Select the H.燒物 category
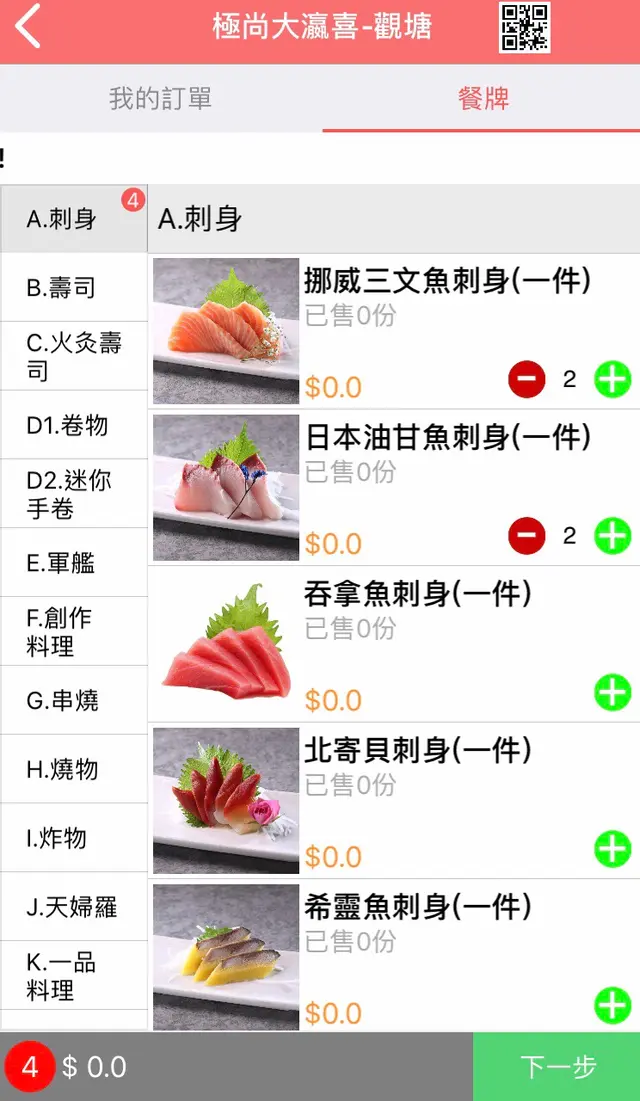Screen dimensions: 640x1101 coord(74,769)
